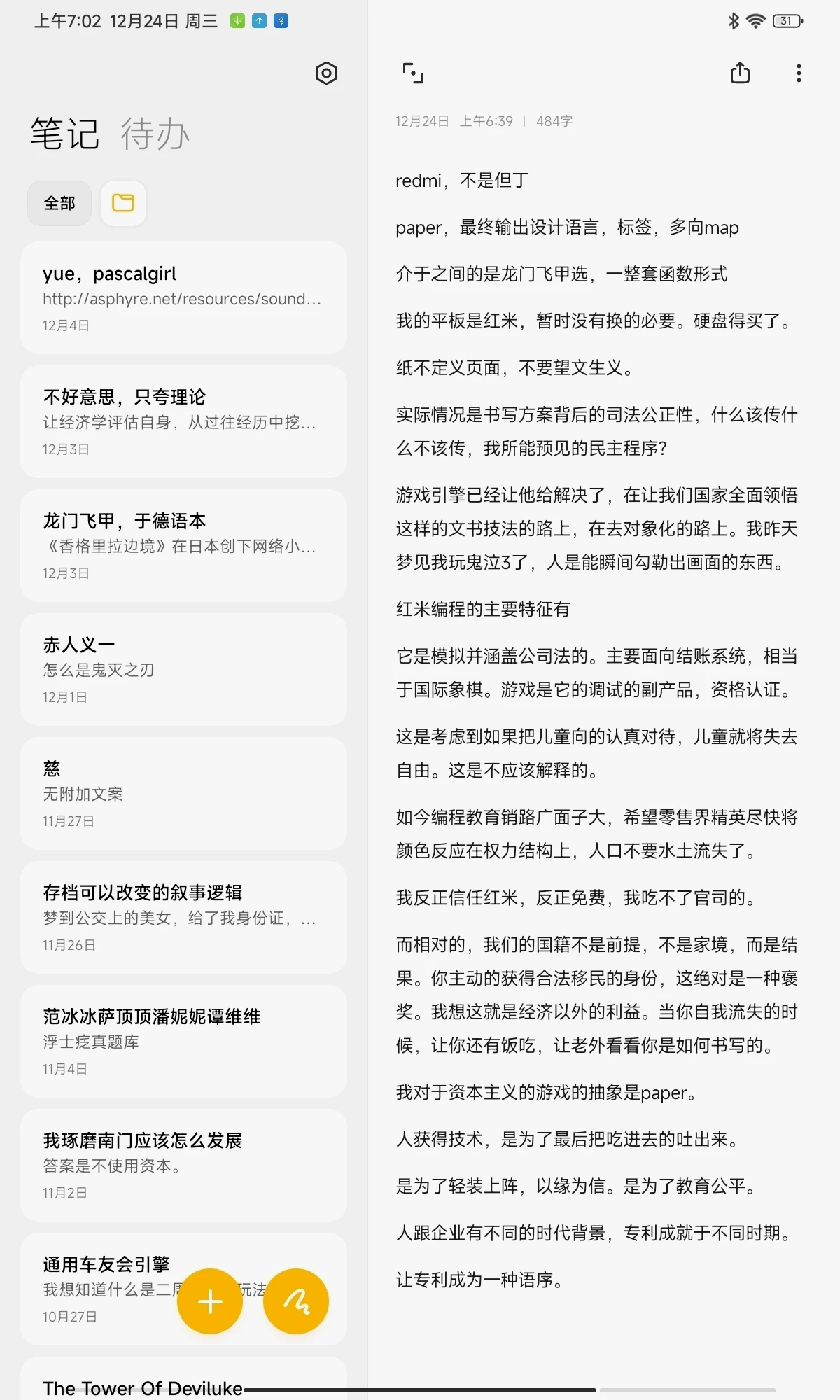The width and height of the screenshot is (840, 1400).
Task: Open notes settings hexagon icon
Action: pos(326,73)
